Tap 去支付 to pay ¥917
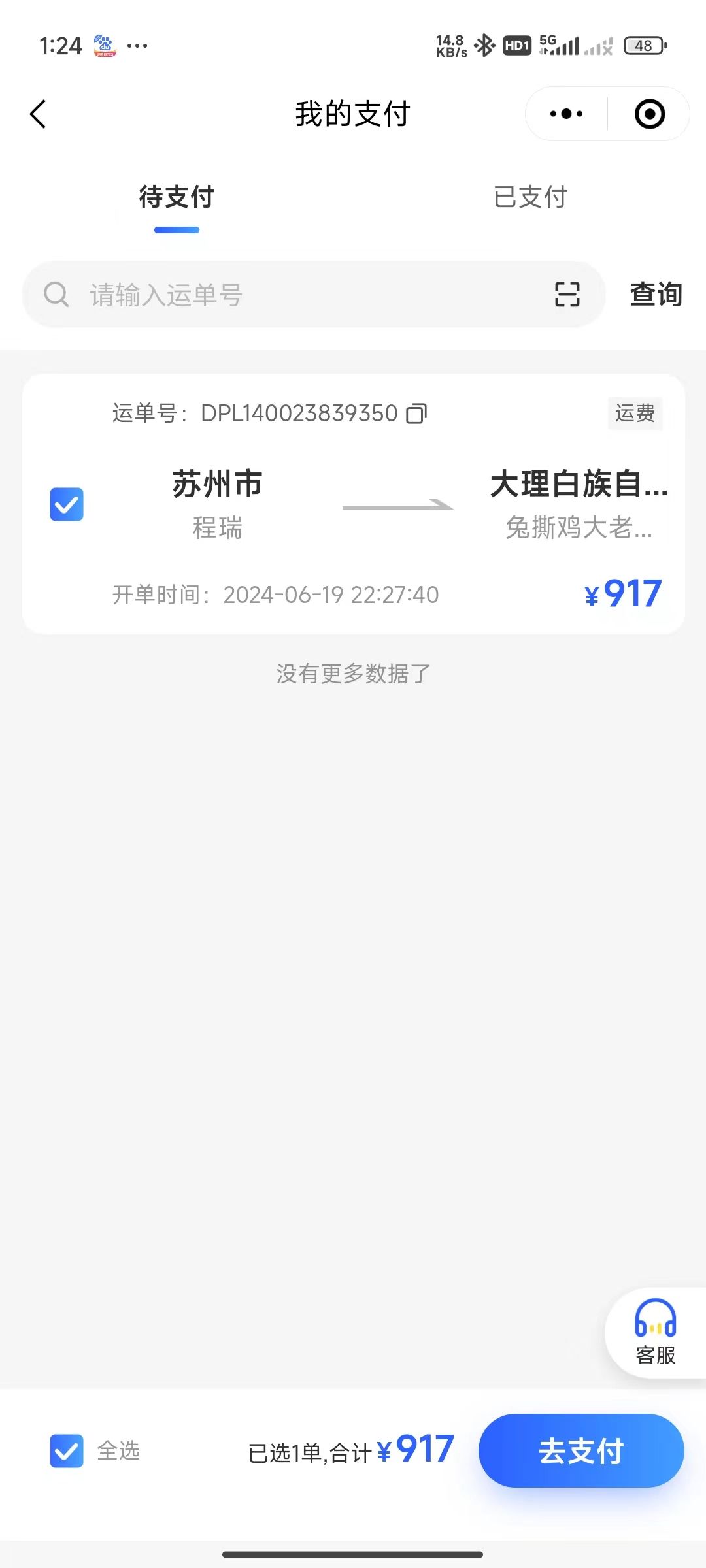706x1568 pixels. click(581, 1451)
